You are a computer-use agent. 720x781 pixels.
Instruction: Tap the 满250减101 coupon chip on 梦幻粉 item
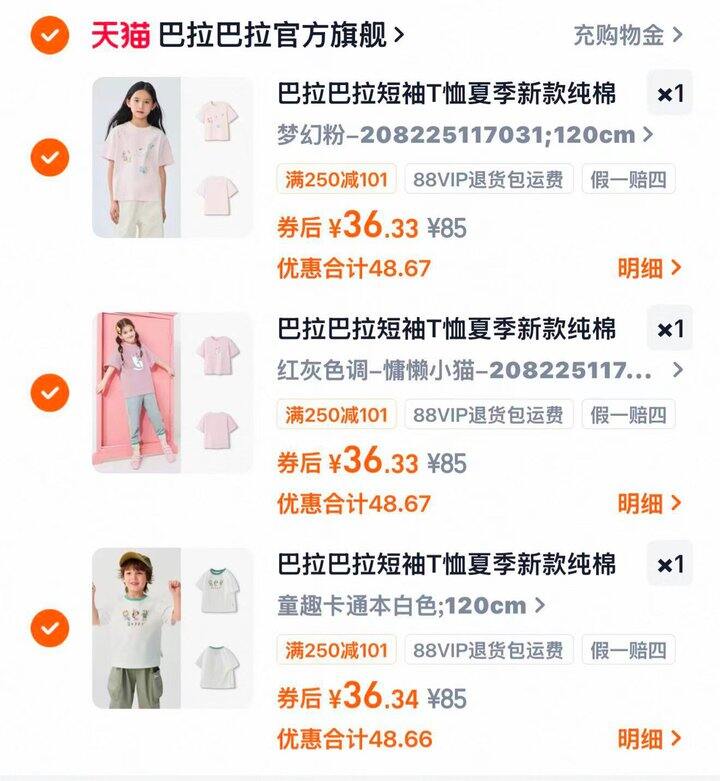(336, 180)
